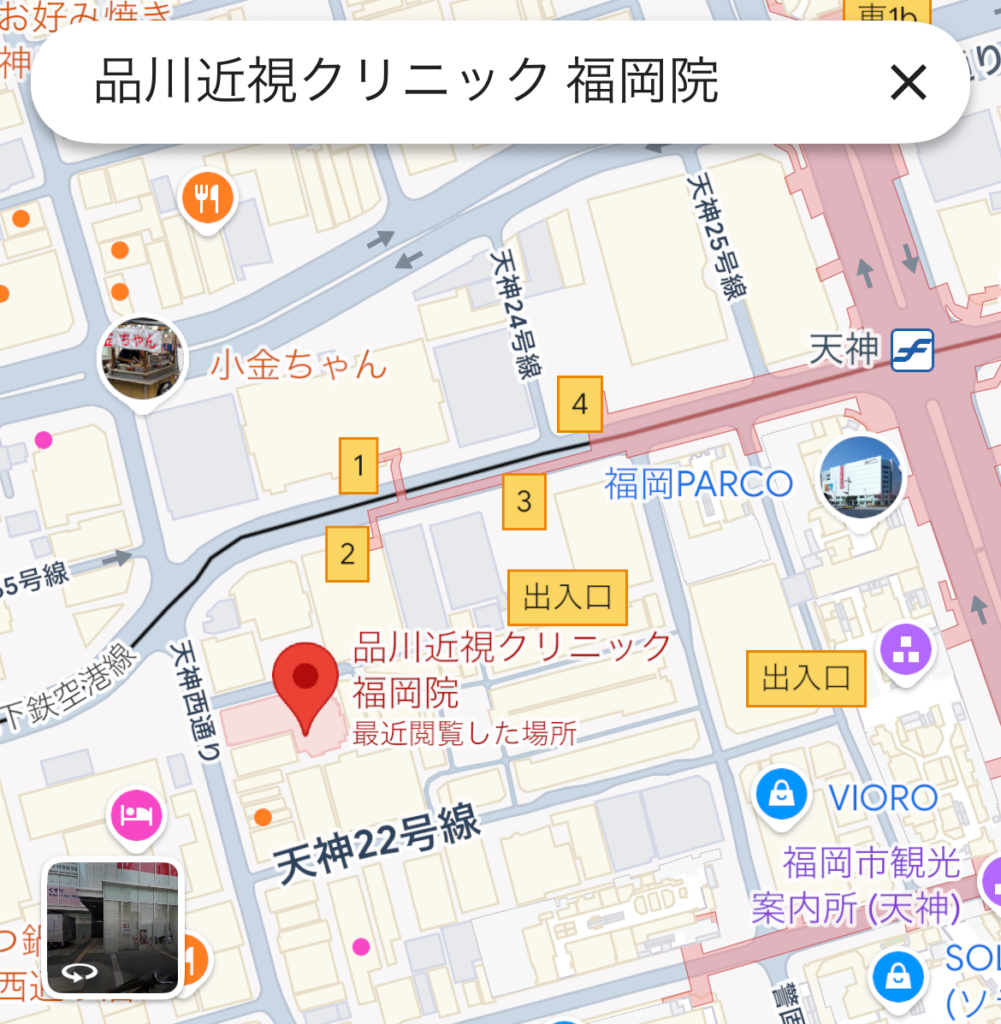Select the orange restaurant marker near the top

208,198
